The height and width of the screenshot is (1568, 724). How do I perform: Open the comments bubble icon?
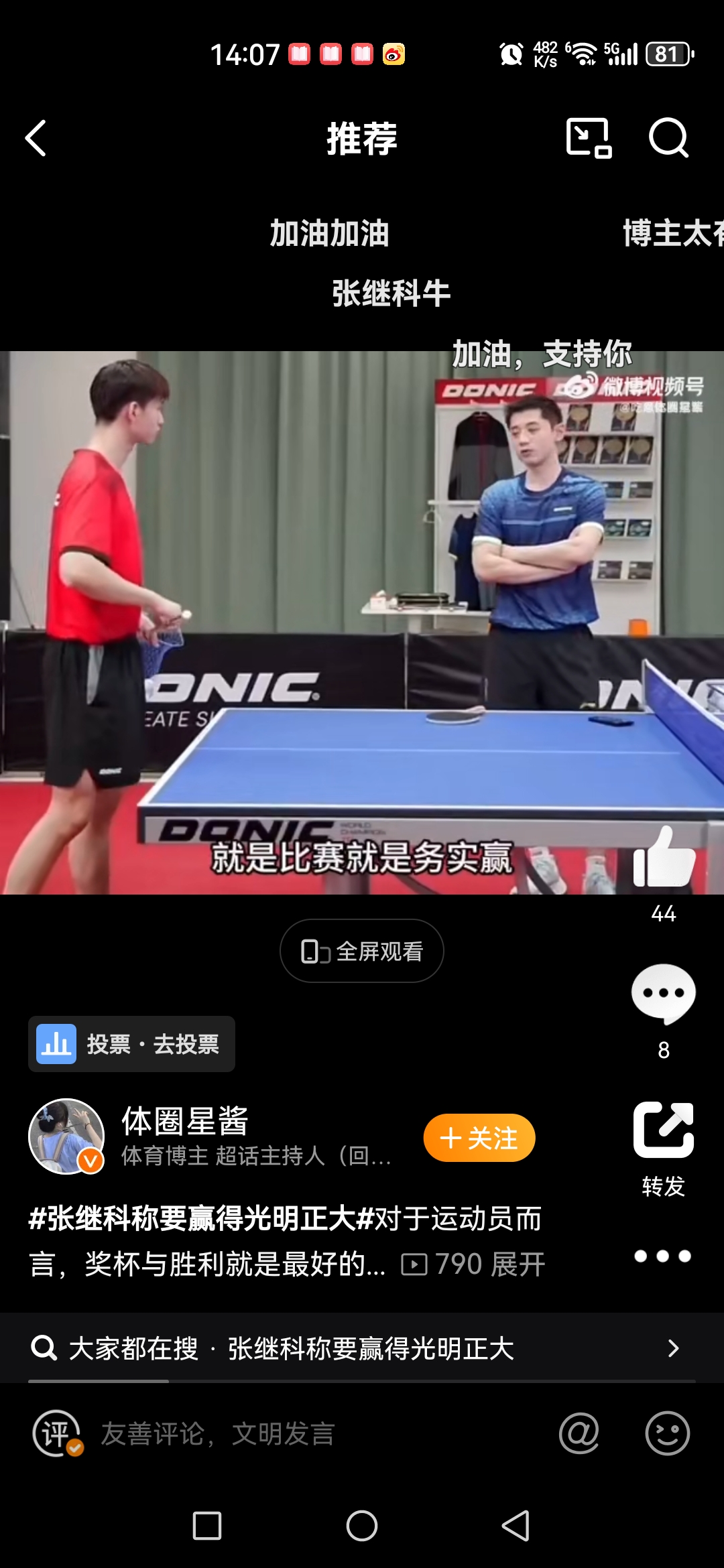coord(663,994)
